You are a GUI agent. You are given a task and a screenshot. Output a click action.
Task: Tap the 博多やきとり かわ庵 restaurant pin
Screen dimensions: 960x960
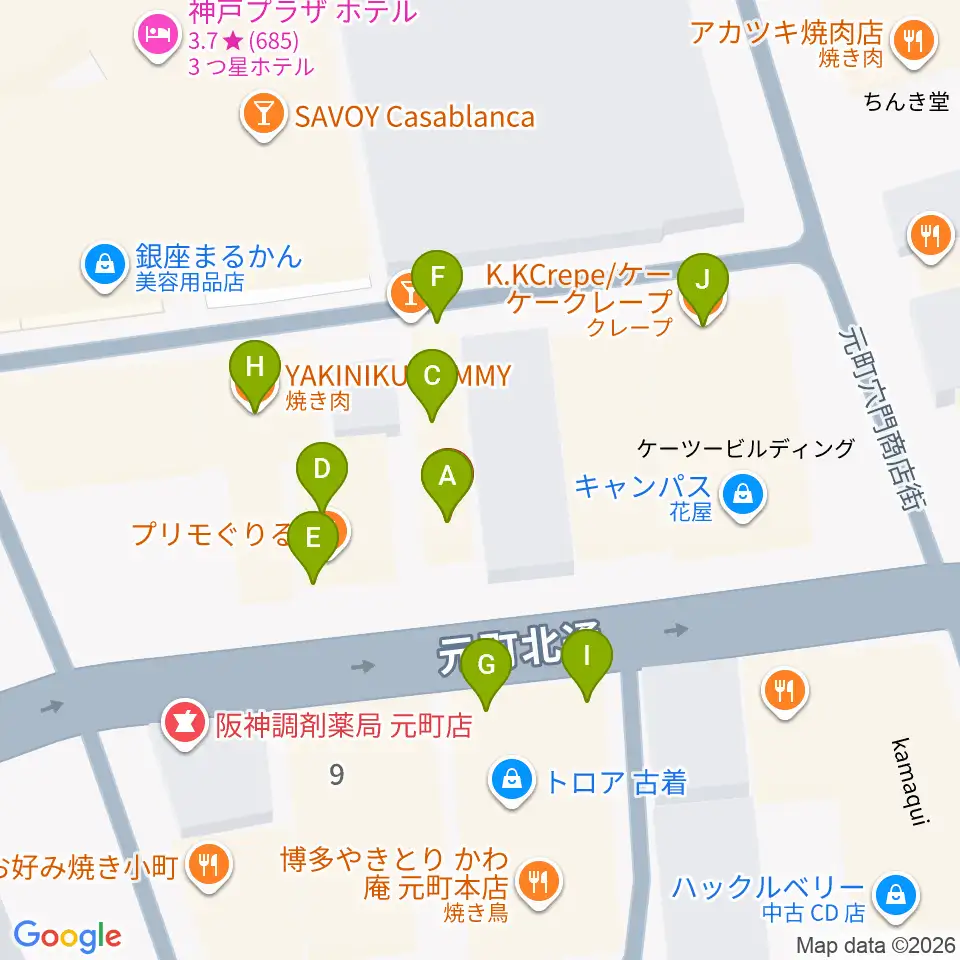pos(539,882)
